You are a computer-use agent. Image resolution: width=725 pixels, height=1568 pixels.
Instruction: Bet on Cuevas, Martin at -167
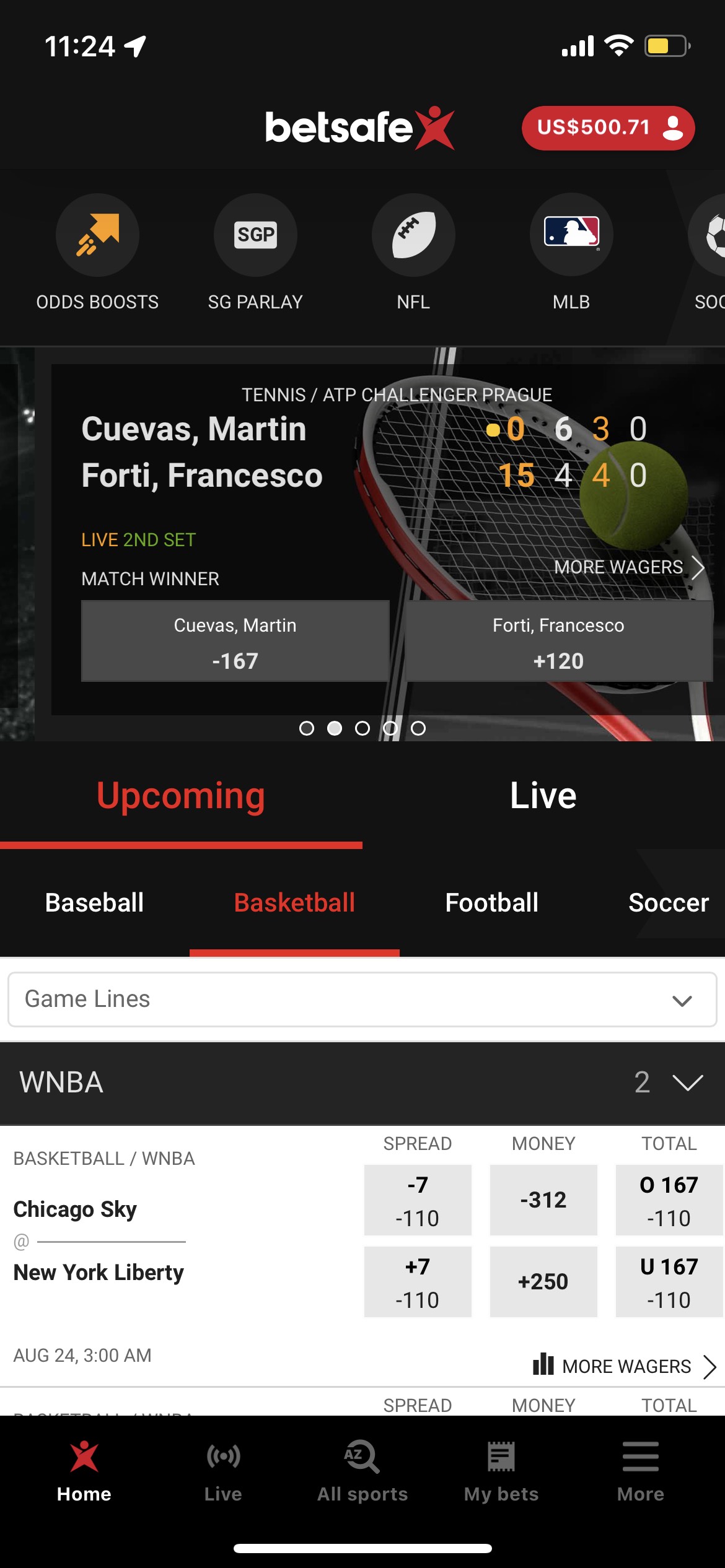(x=235, y=642)
